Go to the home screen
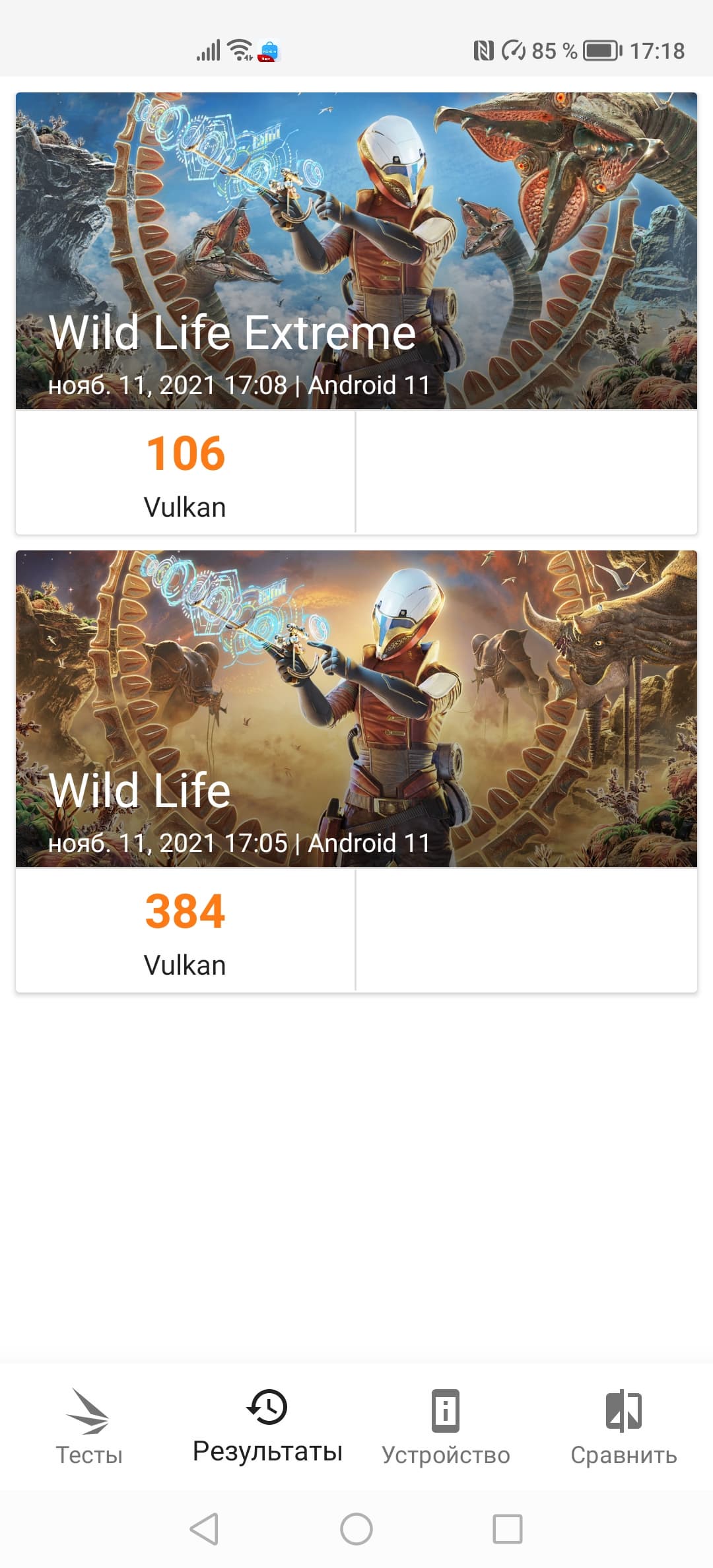713x1568 pixels. click(356, 1528)
